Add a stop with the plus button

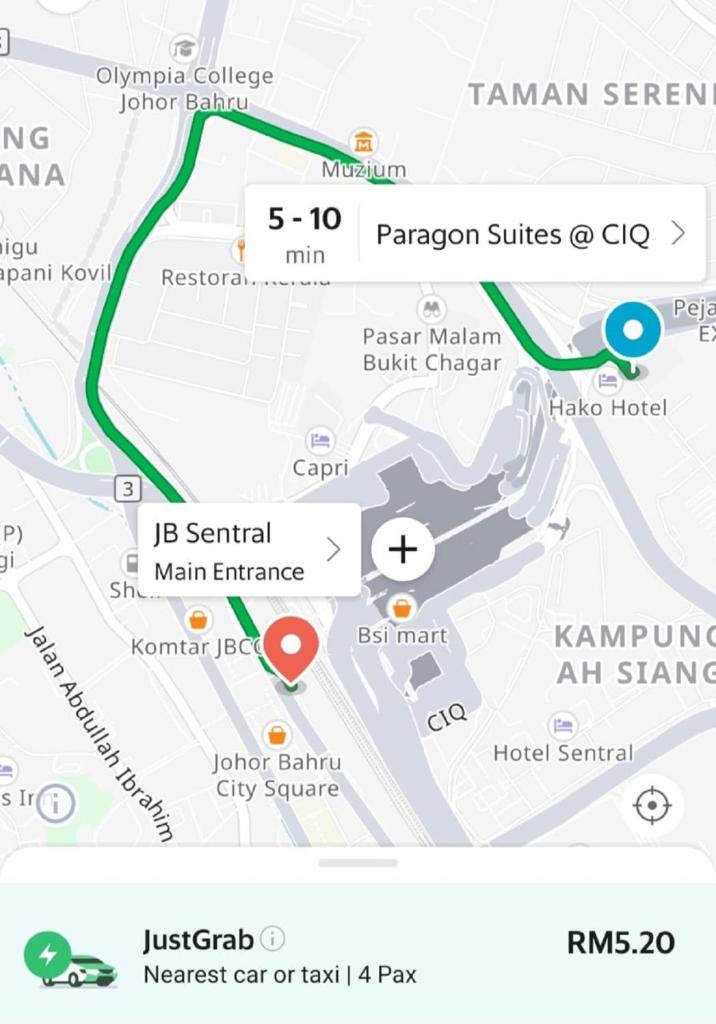[x=403, y=549]
